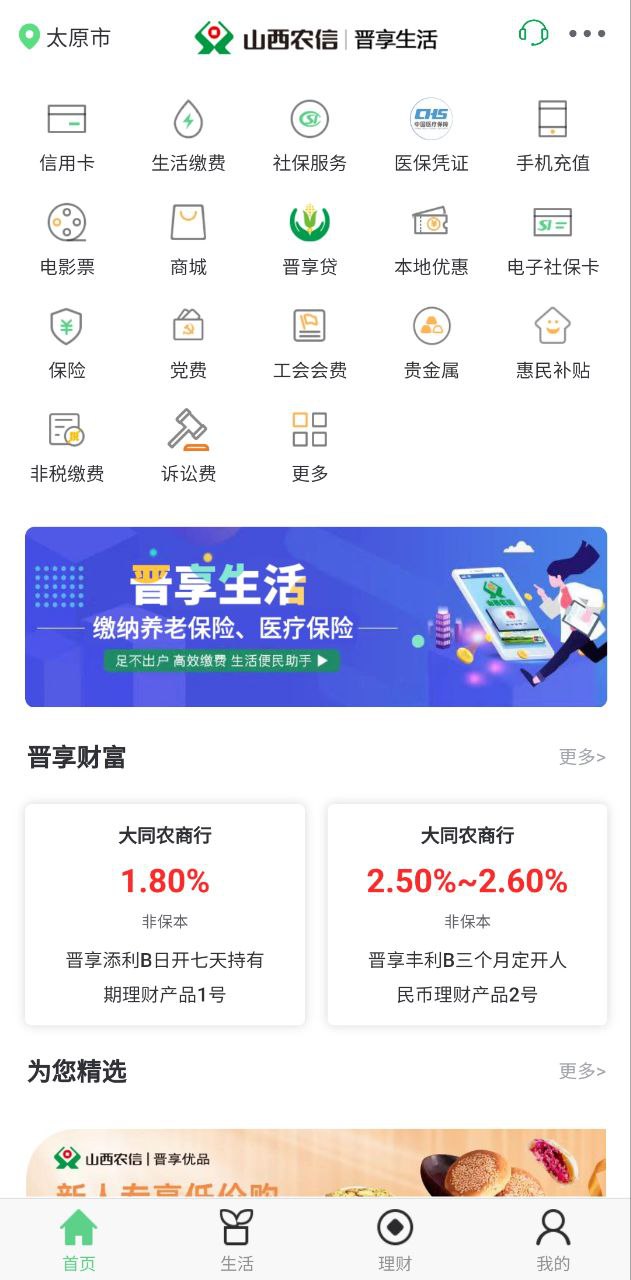Open 电影票 tickets
Viewport: 631px width, 1280px height.
pos(67,239)
